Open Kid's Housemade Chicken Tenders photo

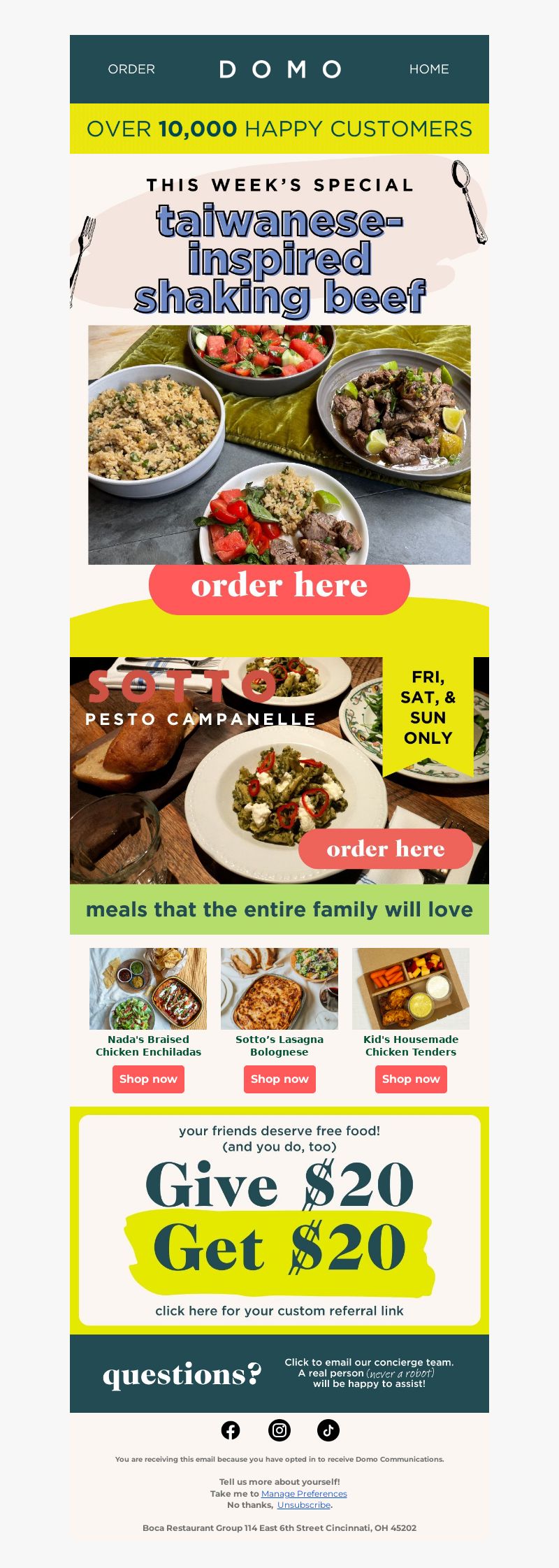coord(411,988)
